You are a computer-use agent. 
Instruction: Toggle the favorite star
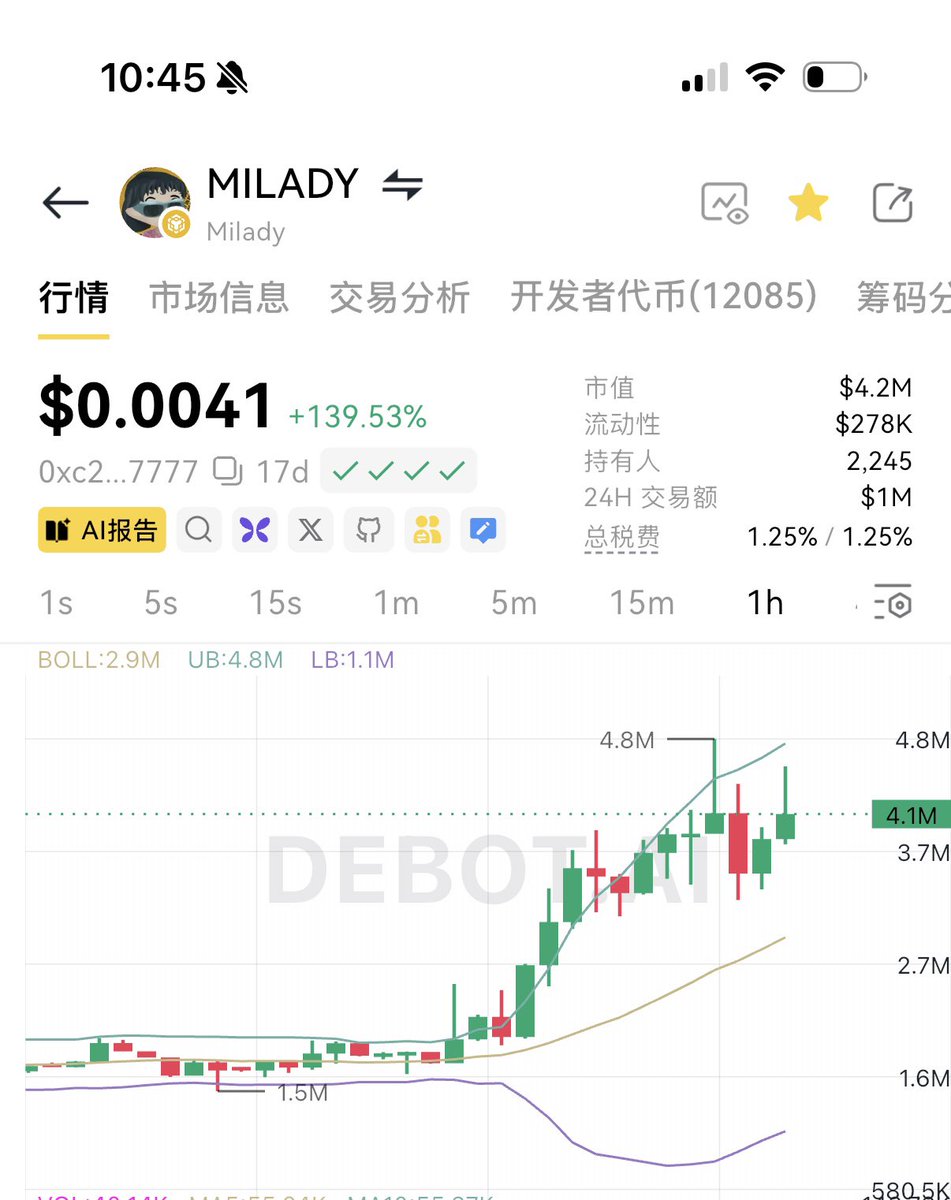(808, 203)
